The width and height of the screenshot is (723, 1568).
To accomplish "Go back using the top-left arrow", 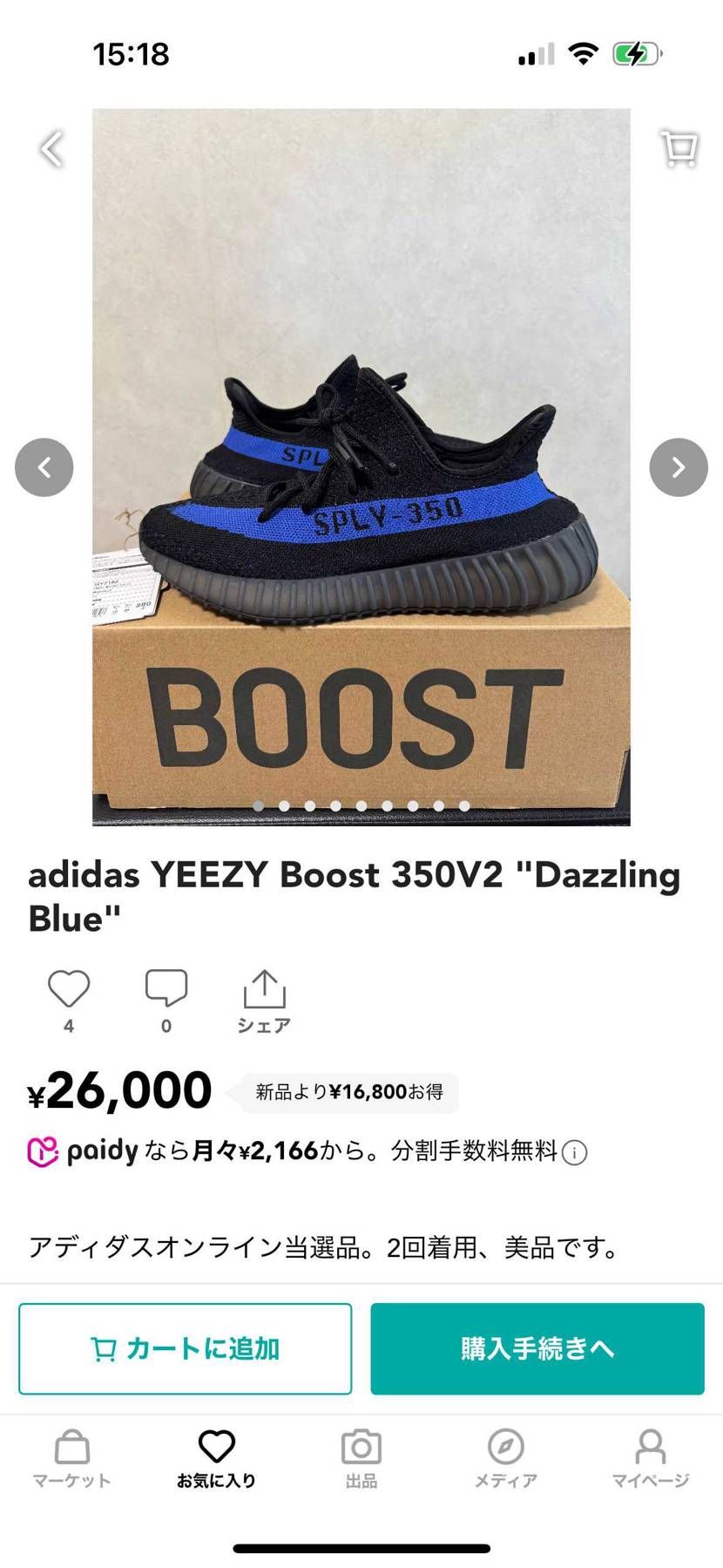I will tap(52, 148).
